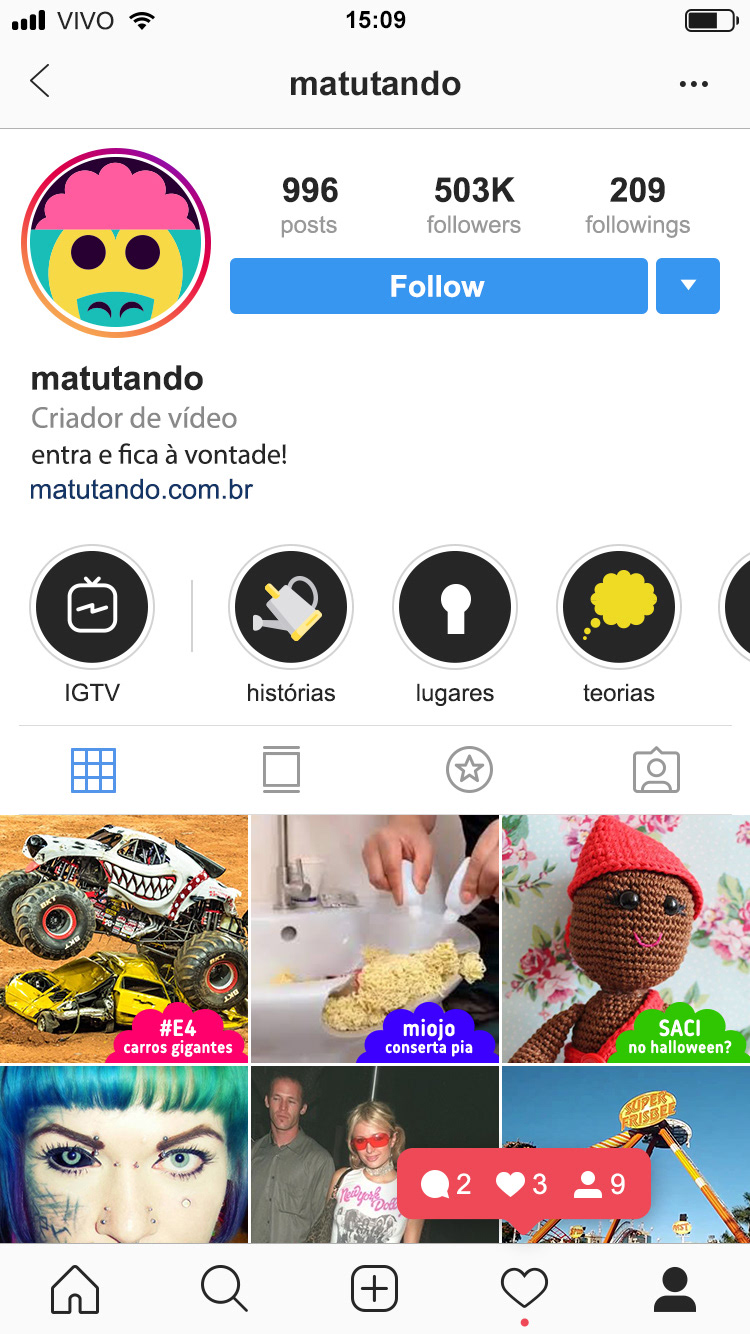Expand the dropdown next to Follow
The width and height of the screenshot is (750, 1334).
(688, 286)
